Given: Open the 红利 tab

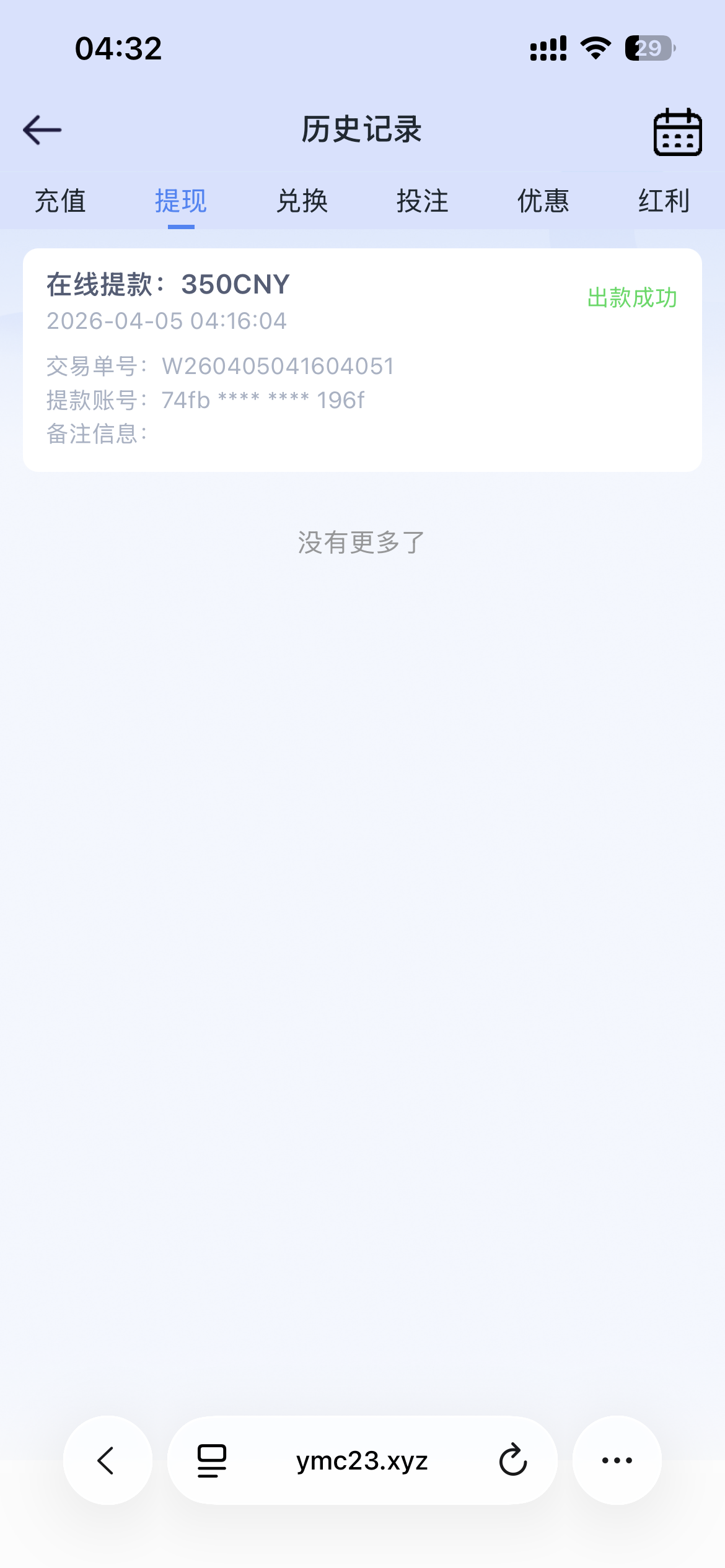Looking at the screenshot, I should [664, 201].
